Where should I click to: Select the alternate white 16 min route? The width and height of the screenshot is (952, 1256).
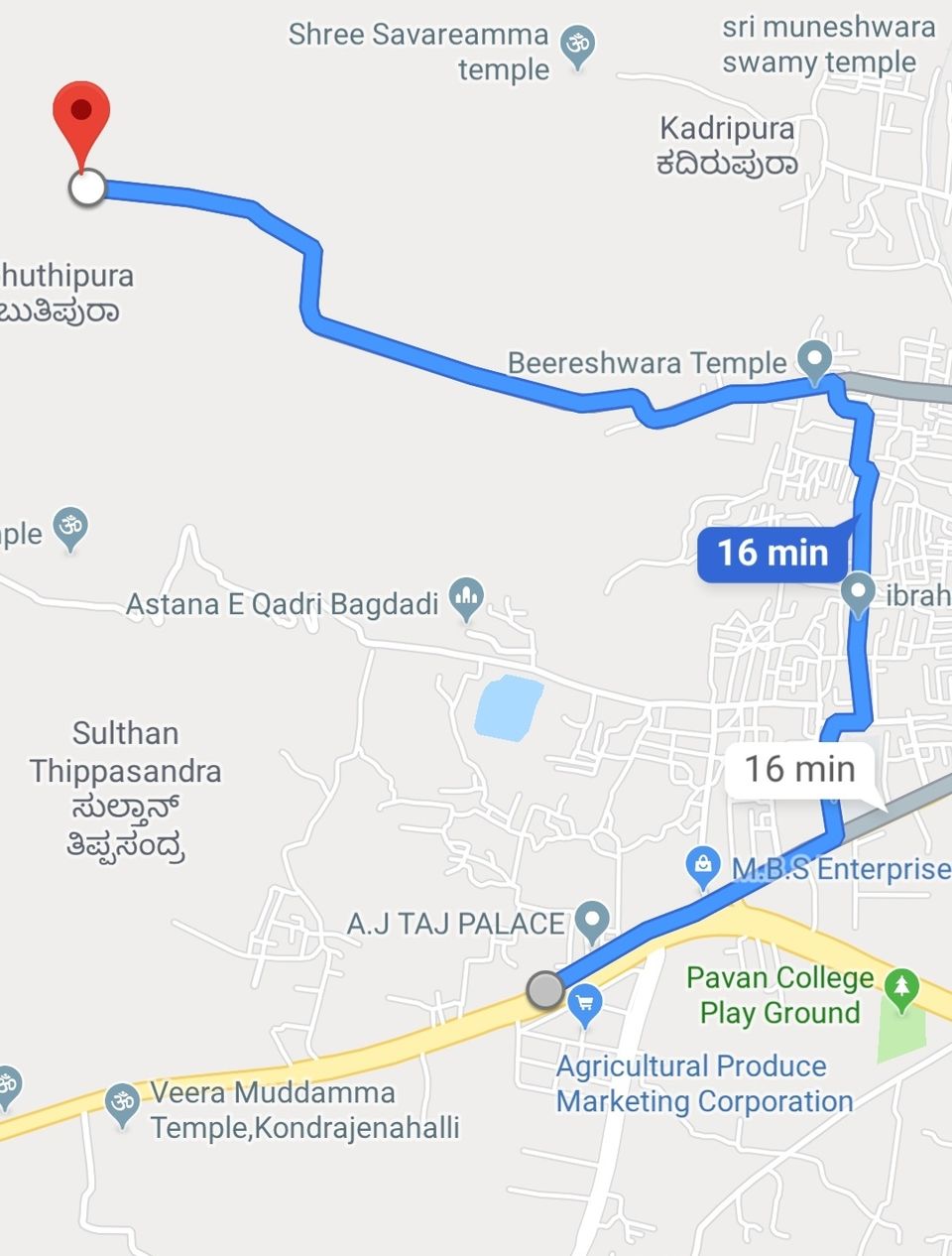tap(799, 769)
